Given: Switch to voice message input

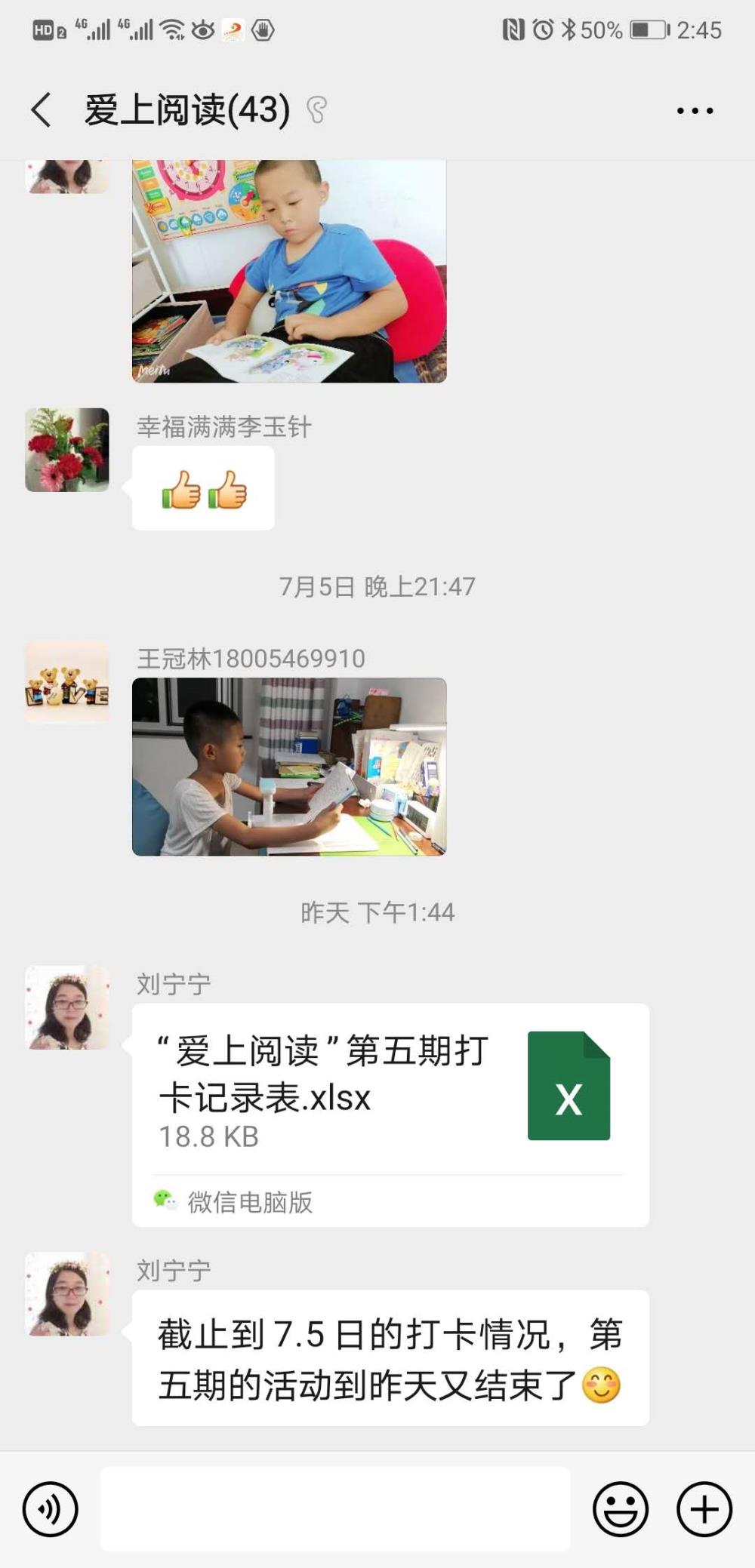Looking at the screenshot, I should pos(50,1509).
